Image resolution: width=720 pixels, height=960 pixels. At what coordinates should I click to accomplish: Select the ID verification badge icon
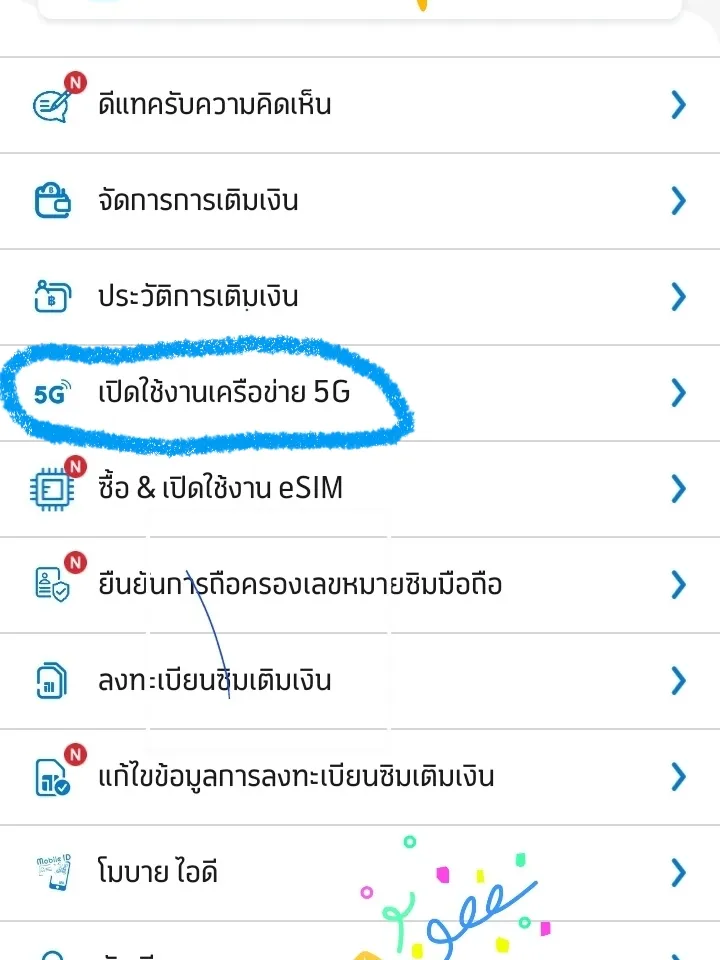[52, 585]
